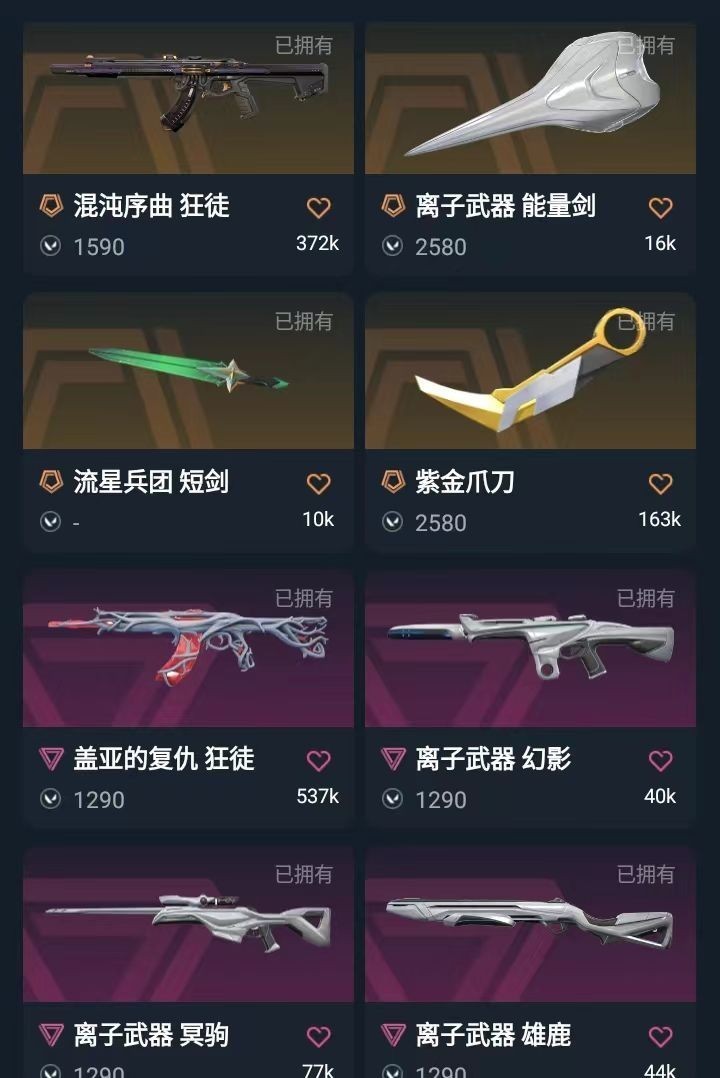This screenshot has height=1078, width=720.
Task: Tap the heart on 流星兵团 短剑
Action: tap(318, 484)
